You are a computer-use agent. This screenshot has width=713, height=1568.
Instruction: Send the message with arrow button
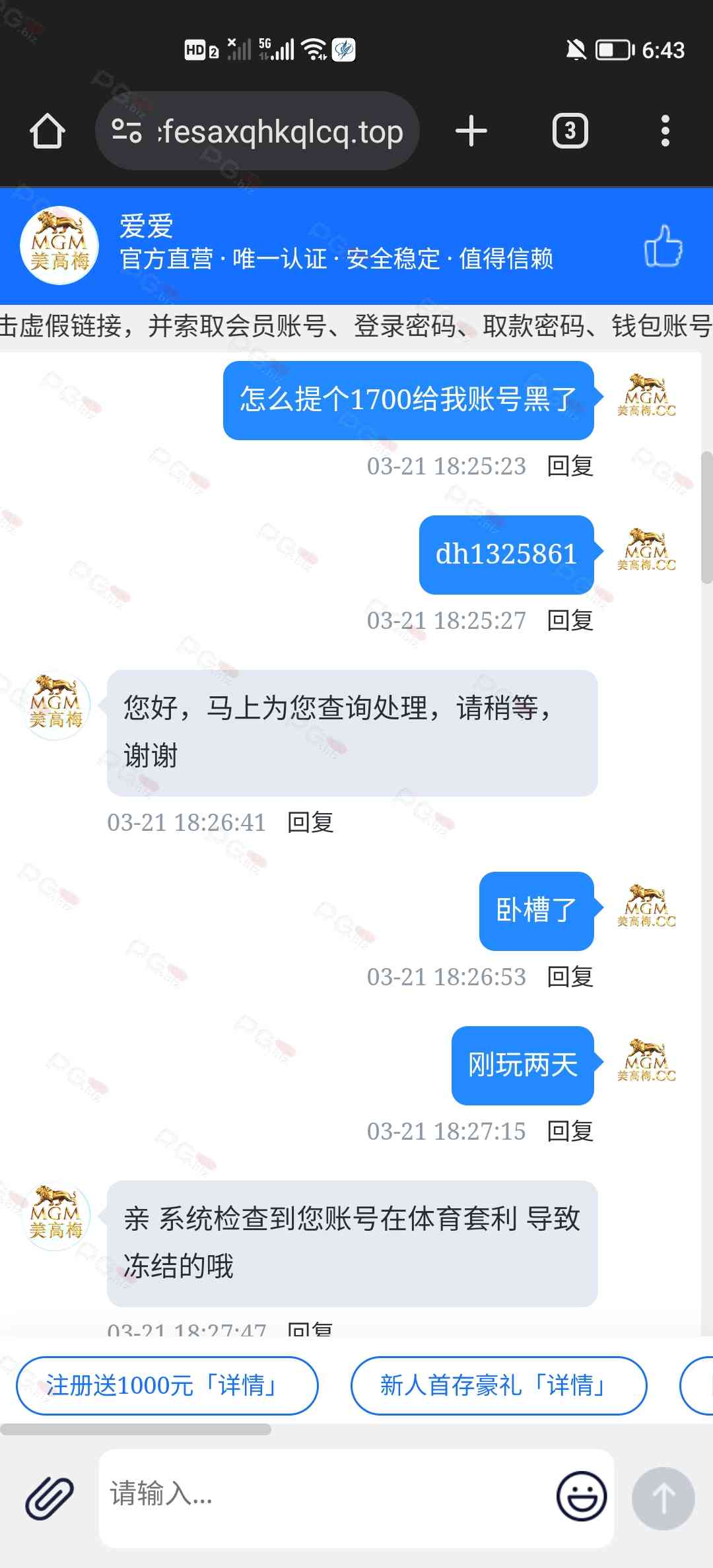(663, 1498)
